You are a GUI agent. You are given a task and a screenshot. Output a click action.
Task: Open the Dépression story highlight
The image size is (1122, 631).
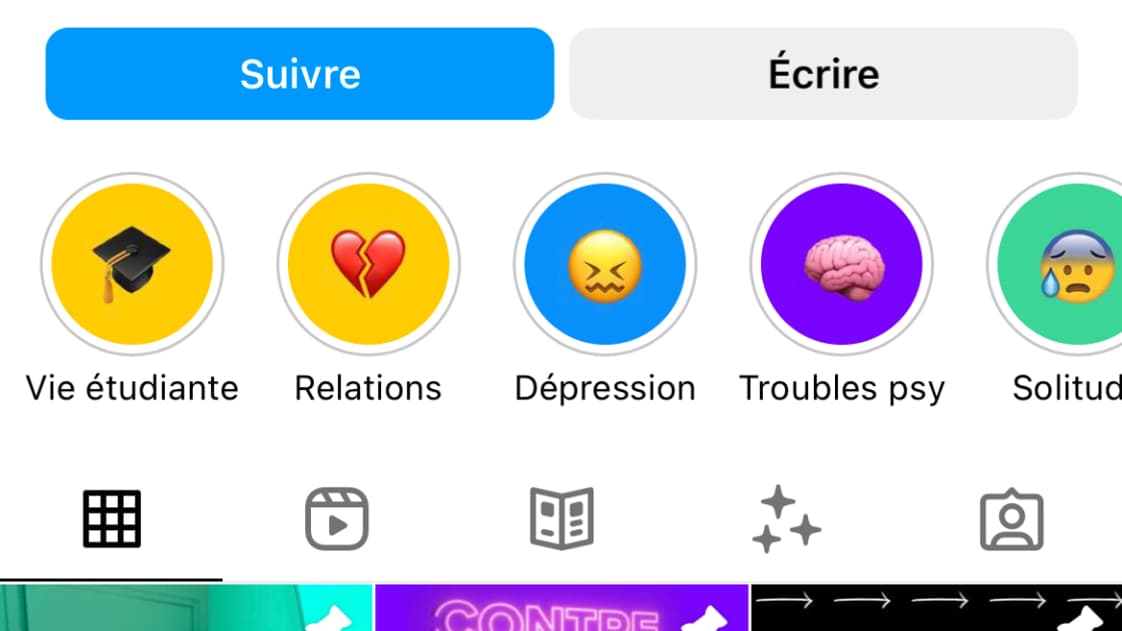605,265
